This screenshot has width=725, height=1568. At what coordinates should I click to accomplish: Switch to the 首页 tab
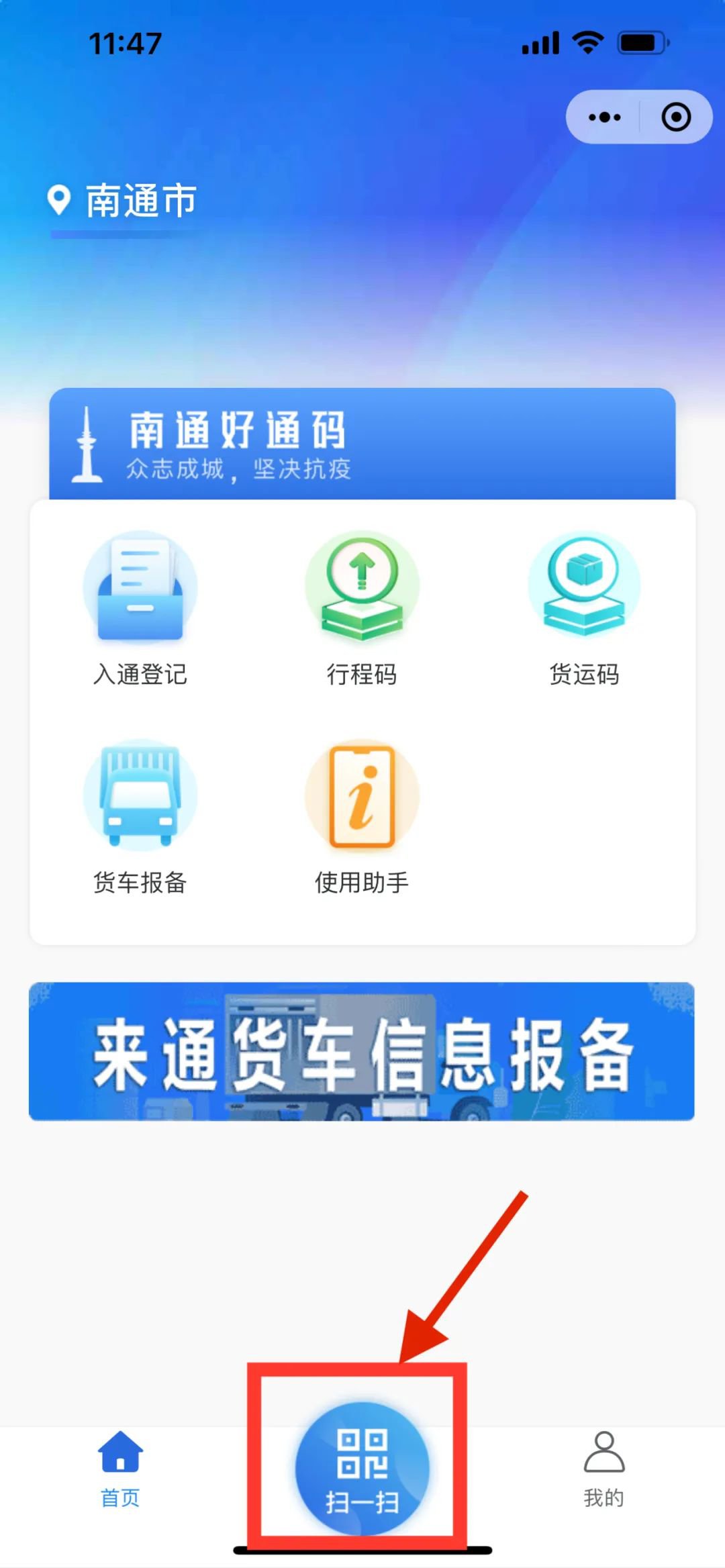tap(120, 1470)
